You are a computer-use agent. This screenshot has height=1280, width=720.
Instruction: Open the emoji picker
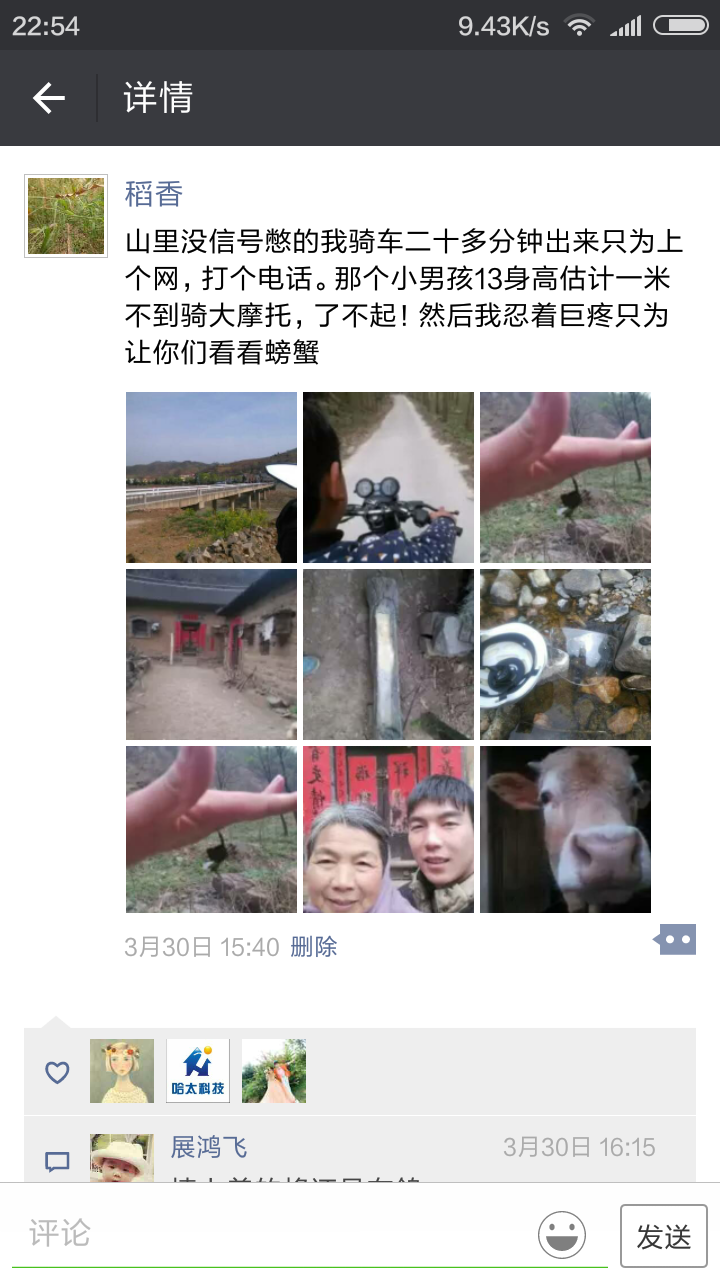click(562, 1235)
